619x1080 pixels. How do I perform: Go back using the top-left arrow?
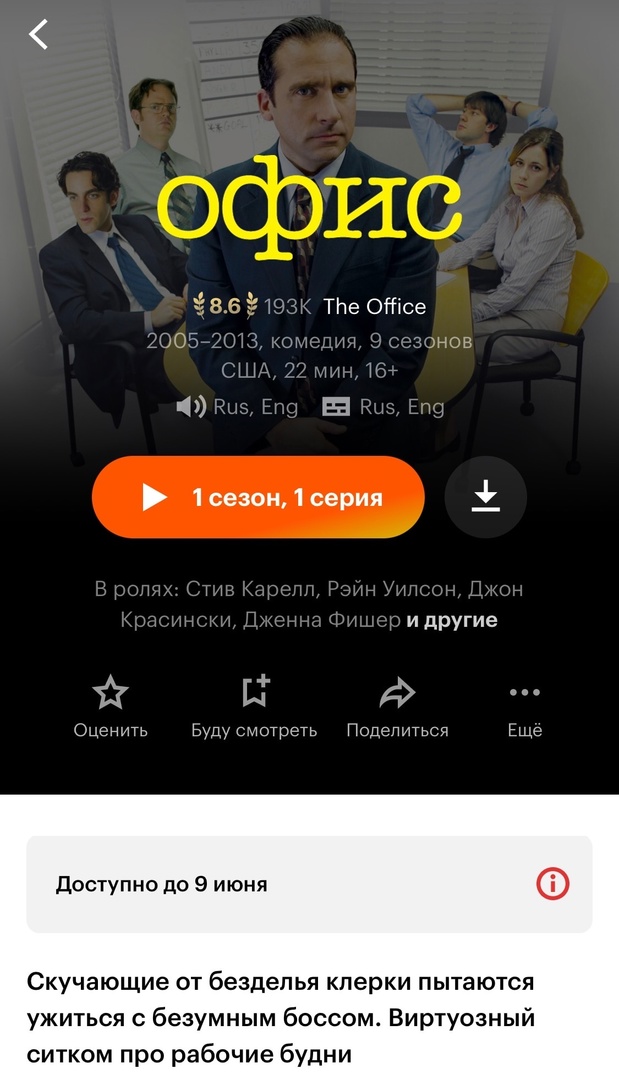39,35
